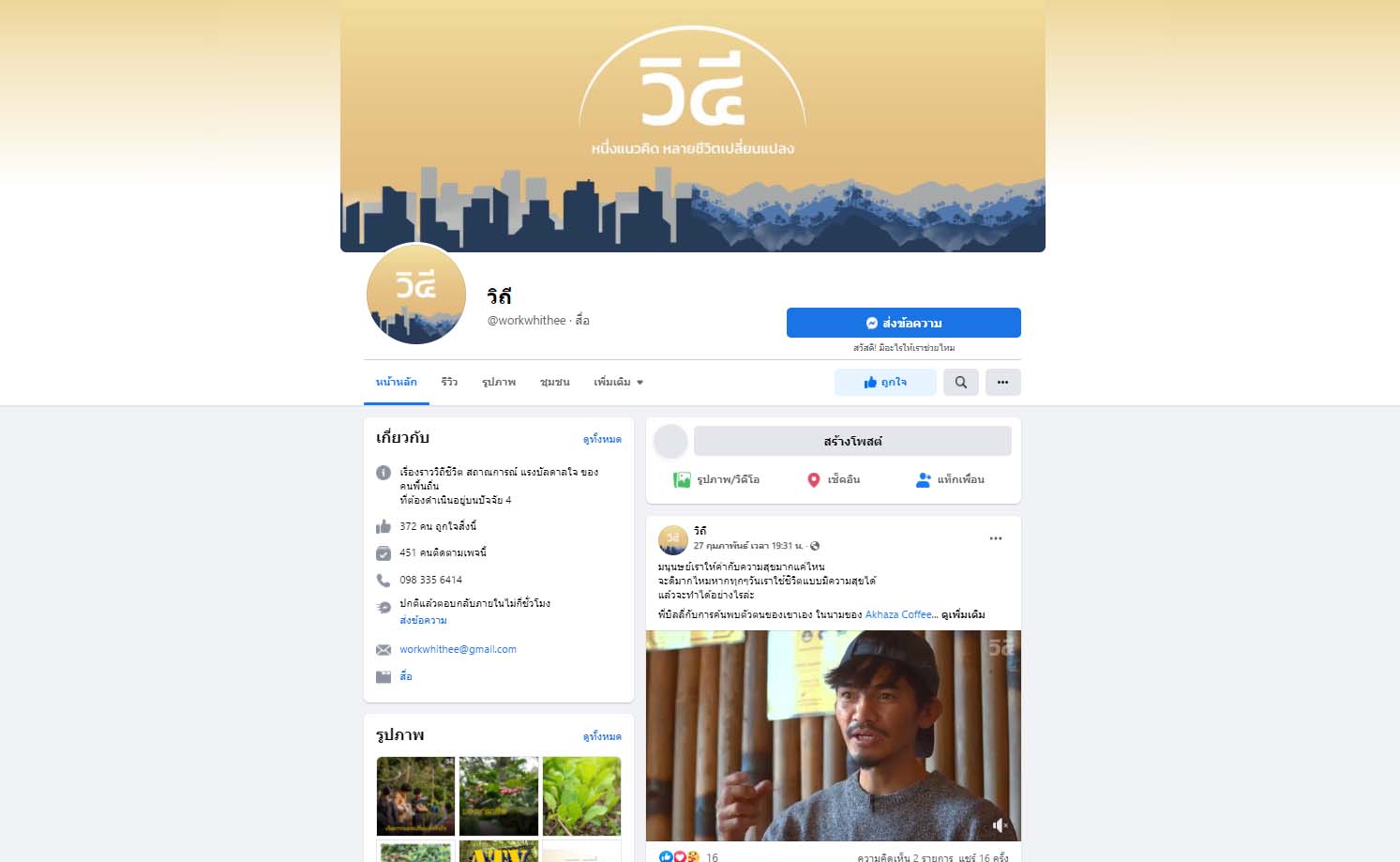Choose the แท็กเพื่อน tag friends option
Viewport: 1400px width, 862px height.
tap(950, 479)
